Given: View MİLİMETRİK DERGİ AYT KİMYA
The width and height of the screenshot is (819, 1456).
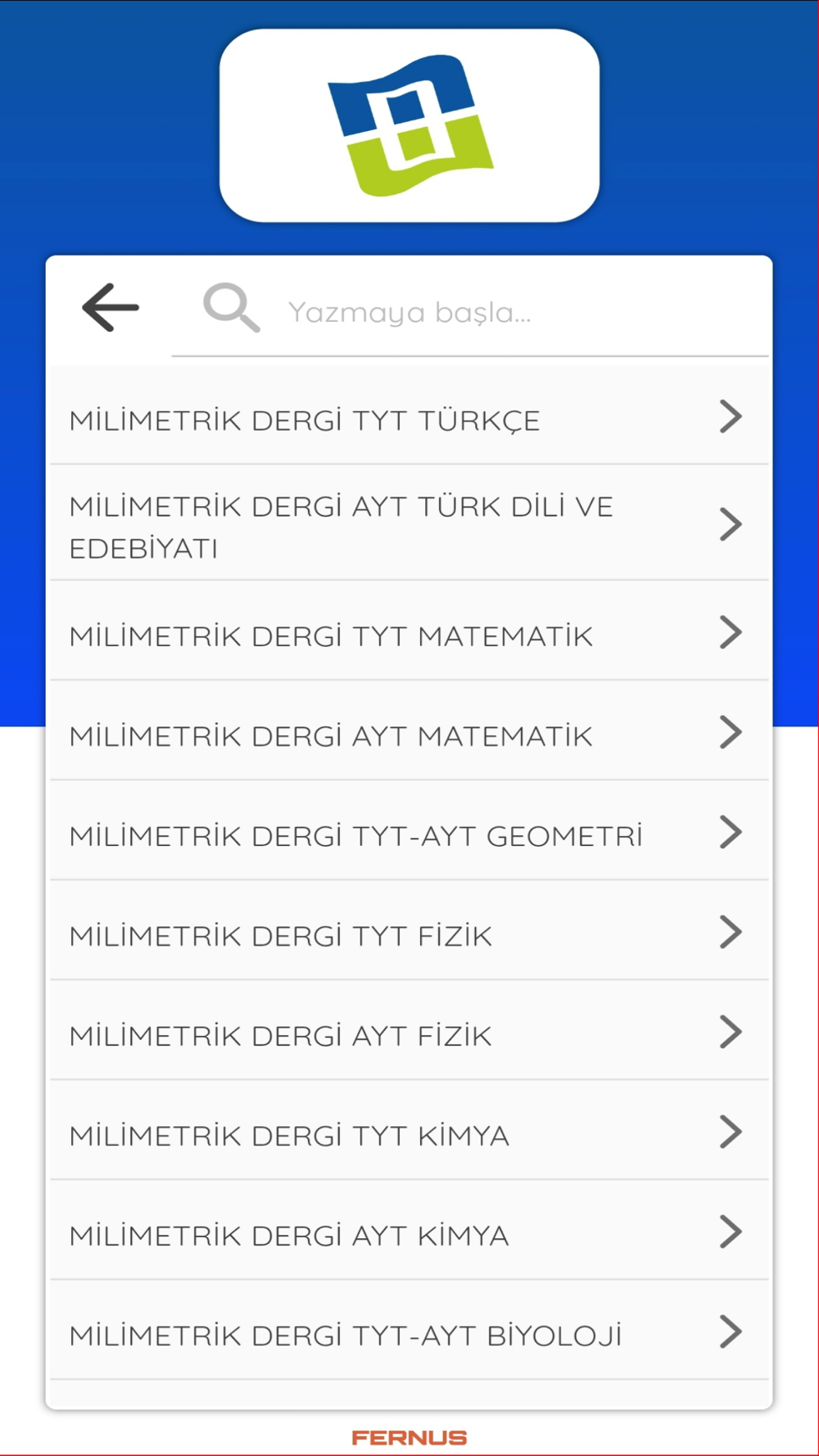Looking at the screenshot, I should point(409,1231).
